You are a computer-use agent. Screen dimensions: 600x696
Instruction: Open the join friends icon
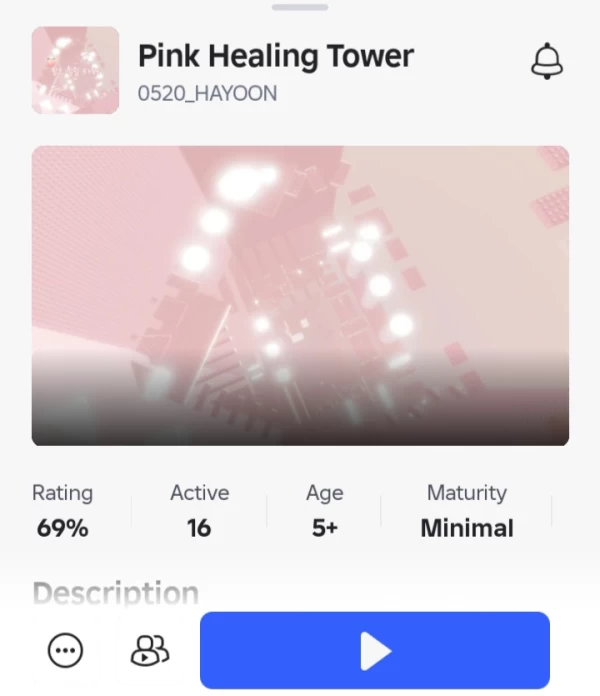[150, 652]
